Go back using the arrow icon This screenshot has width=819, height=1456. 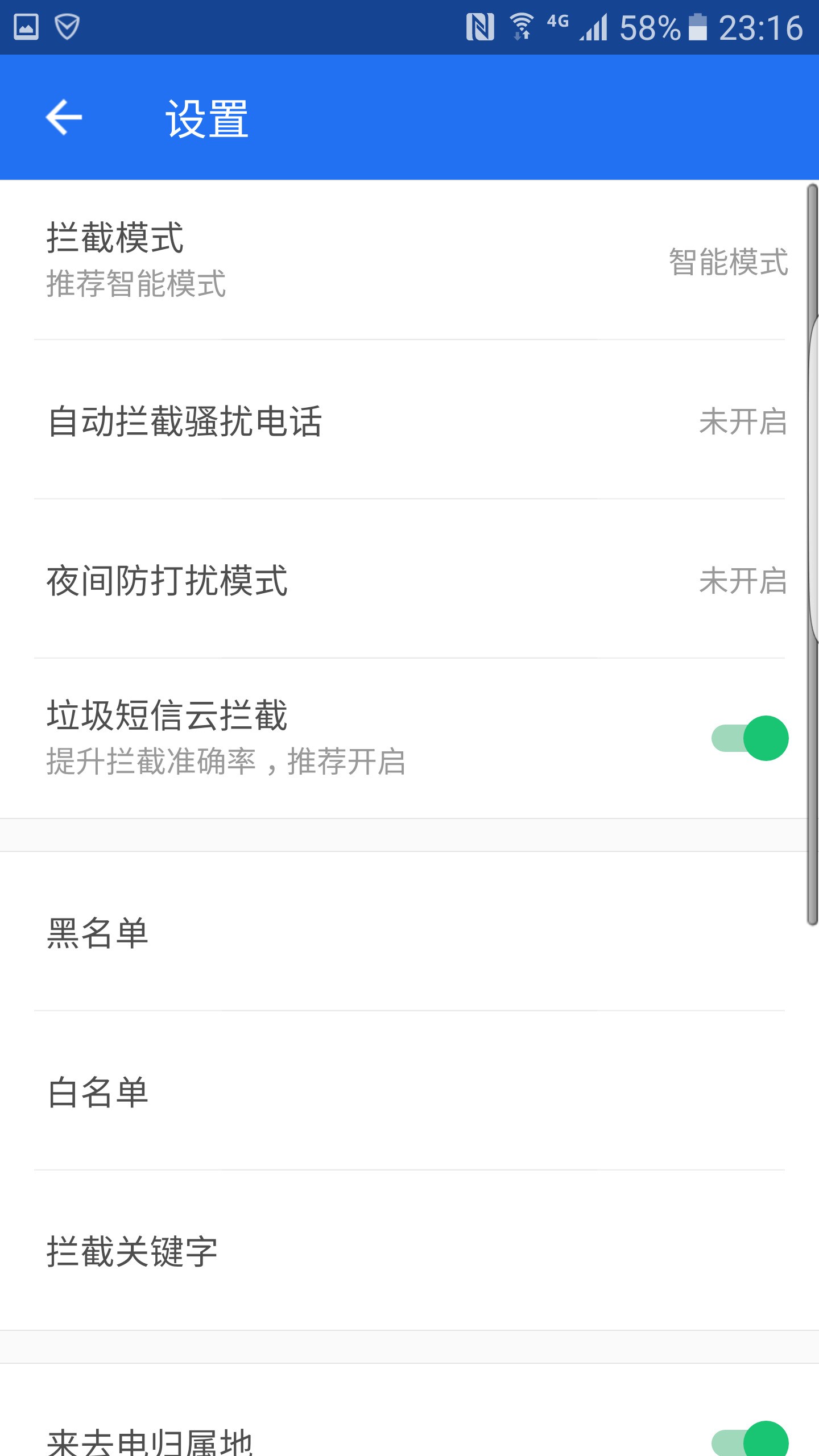click(64, 117)
